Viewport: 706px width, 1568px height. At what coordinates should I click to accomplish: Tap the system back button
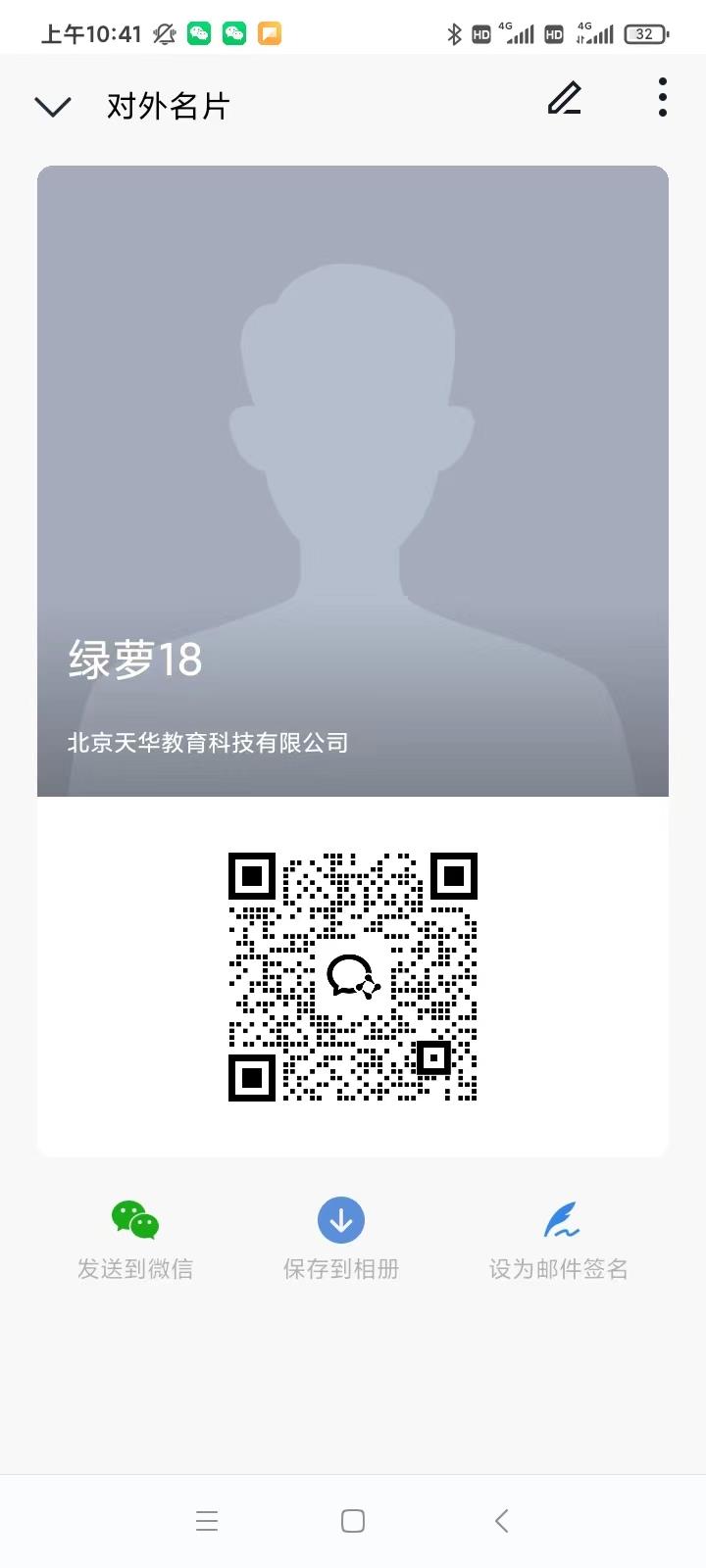[x=502, y=1521]
